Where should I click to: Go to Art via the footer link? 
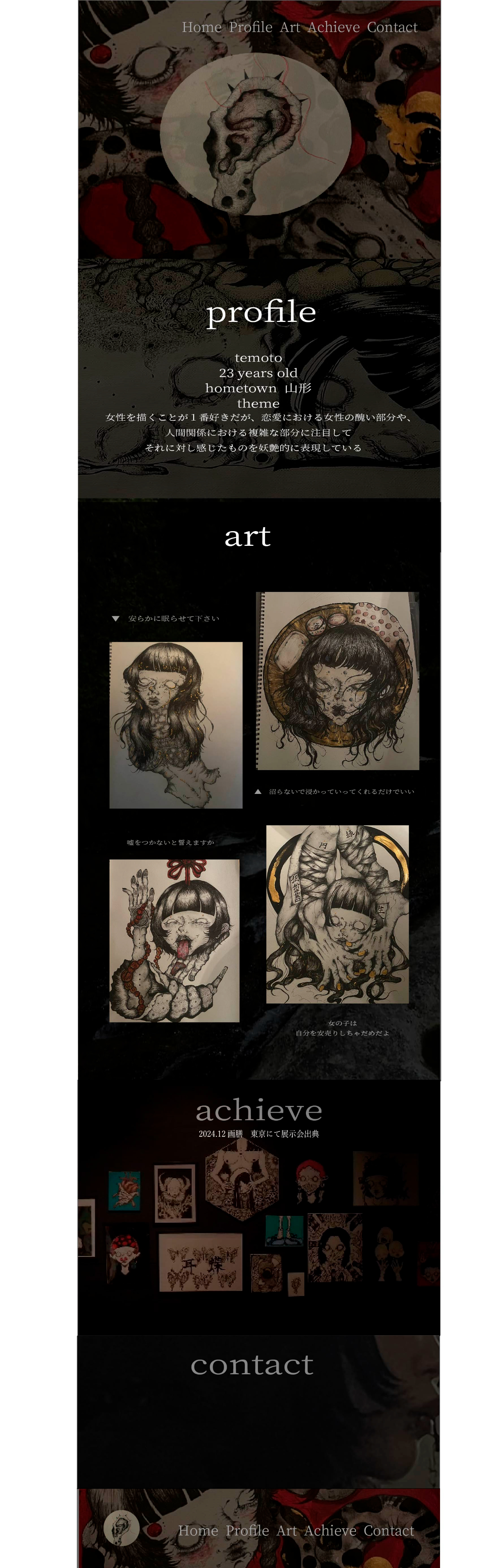point(286,1529)
